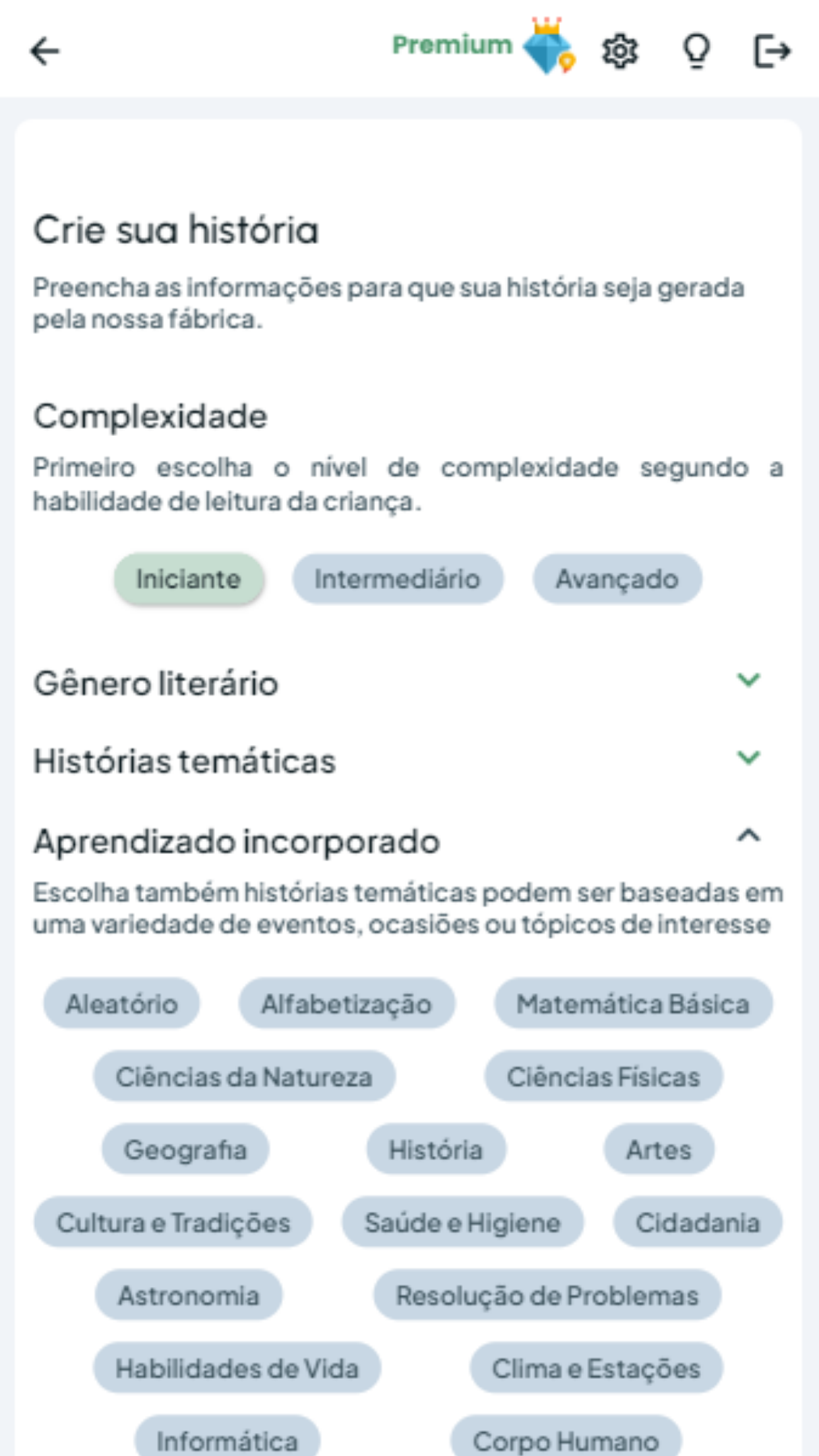The height and width of the screenshot is (1456, 819).
Task: Expand Histórias temáticas section
Action: click(748, 758)
